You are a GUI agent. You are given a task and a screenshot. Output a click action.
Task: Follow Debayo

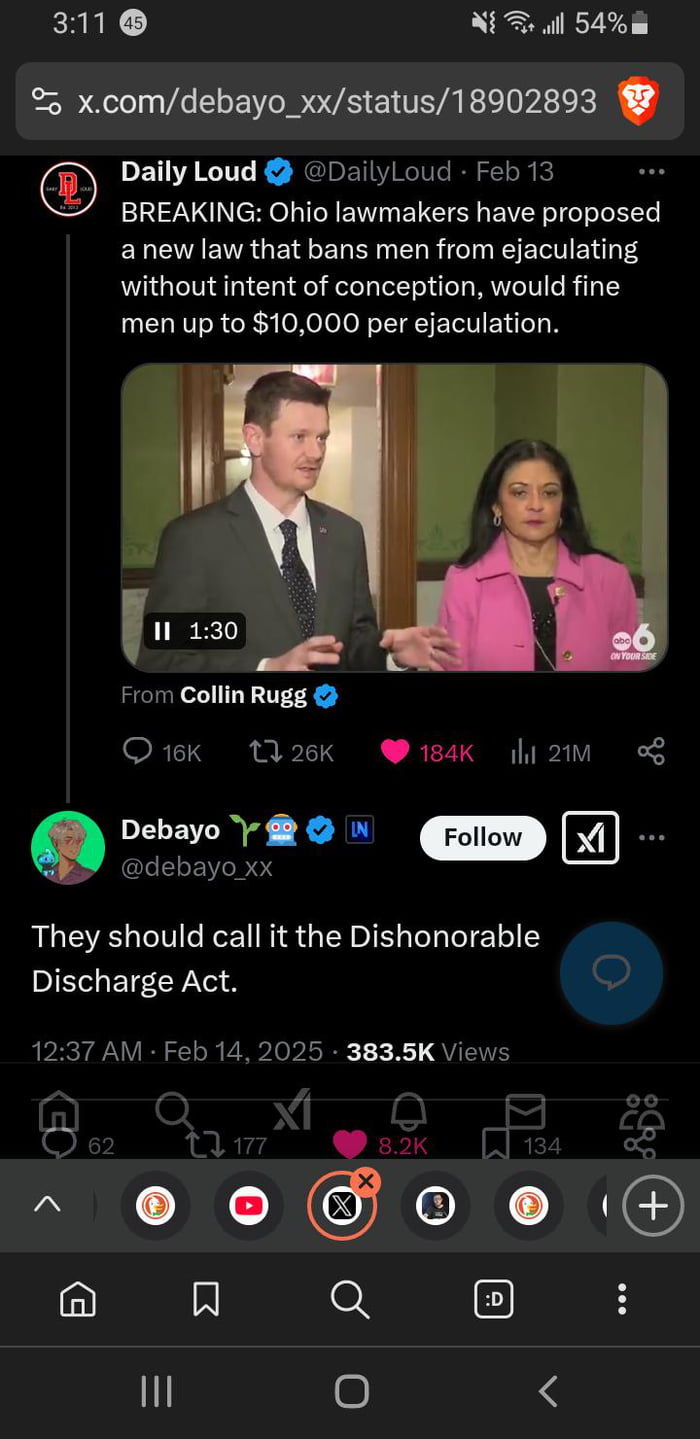[482, 837]
